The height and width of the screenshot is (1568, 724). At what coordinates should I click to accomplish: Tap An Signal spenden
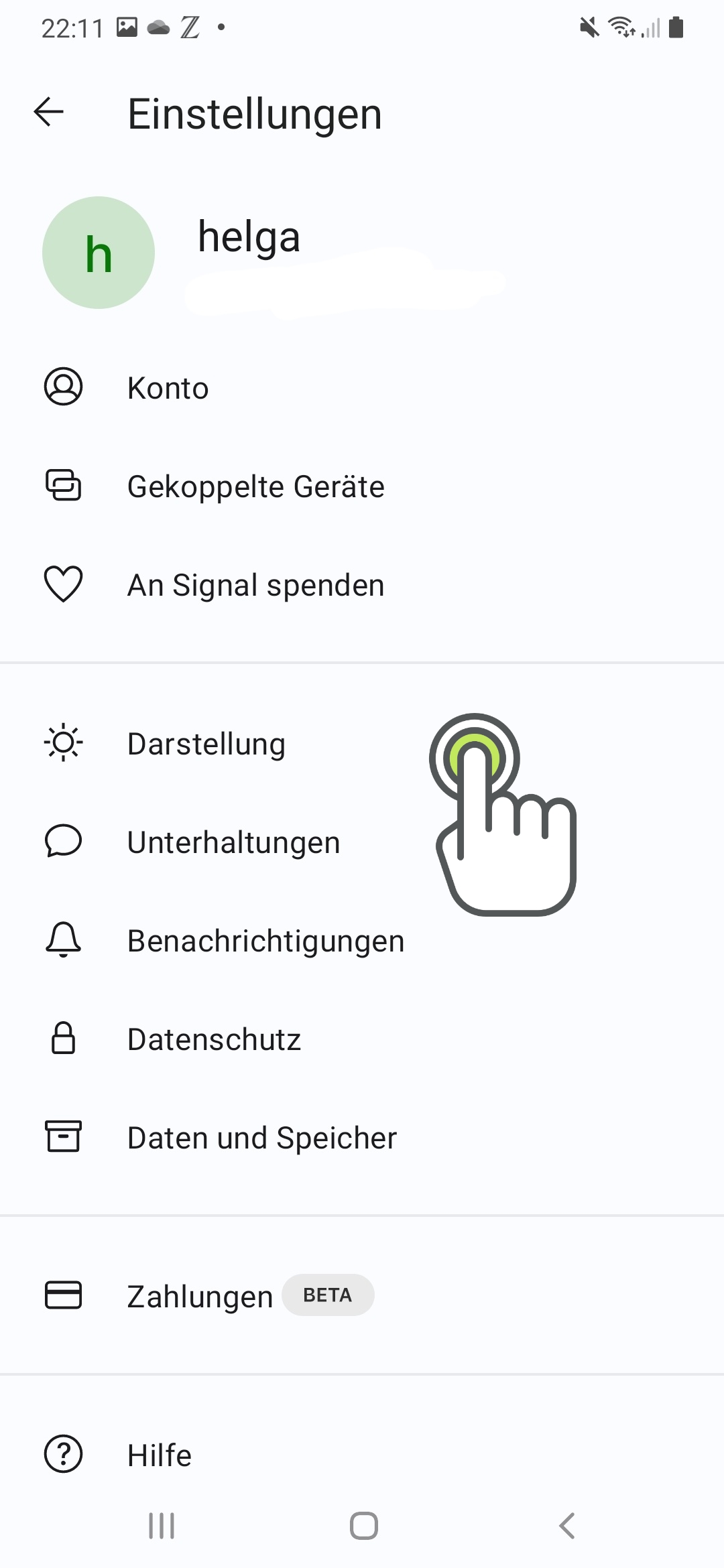(362, 585)
